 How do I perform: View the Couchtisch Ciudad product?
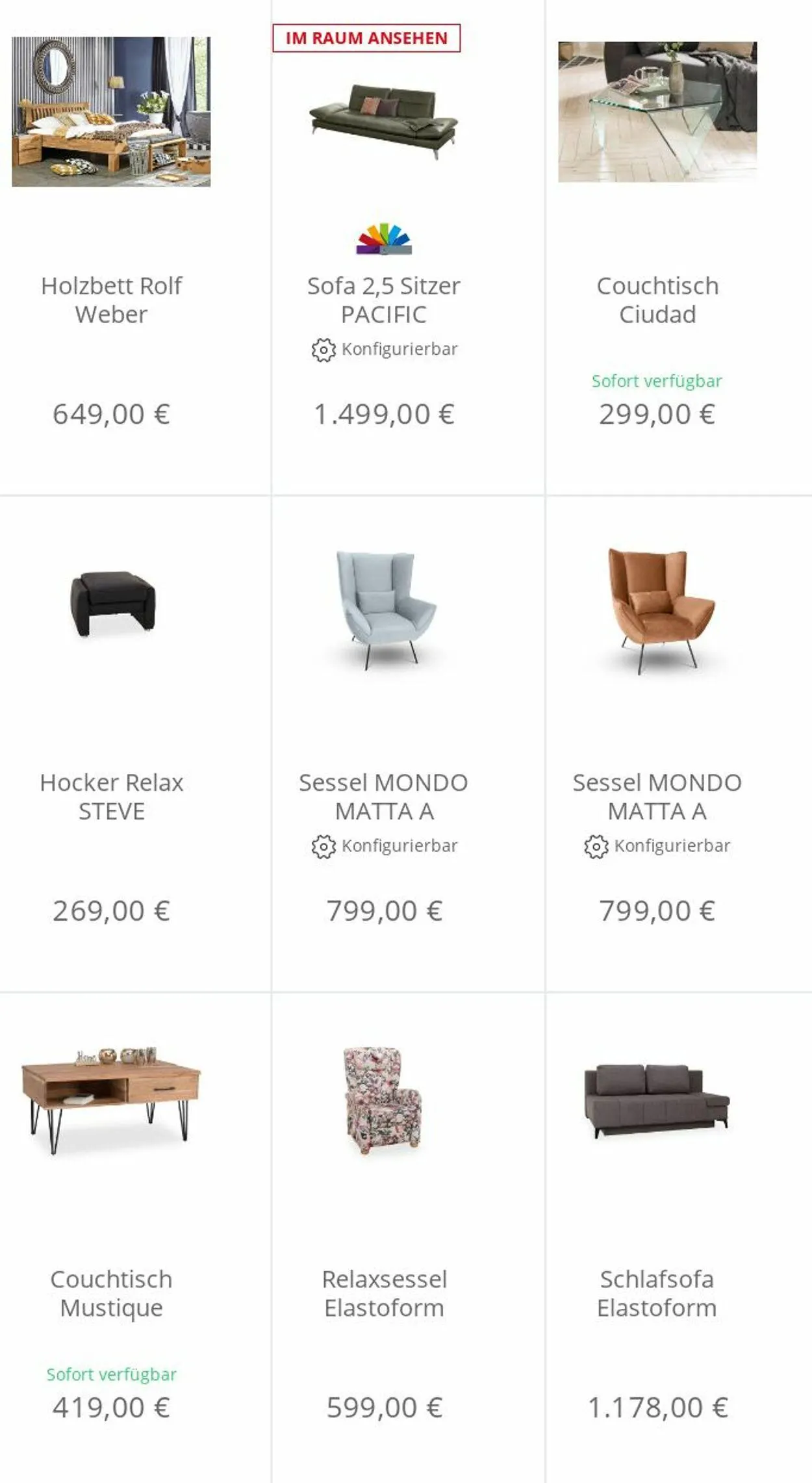657,300
